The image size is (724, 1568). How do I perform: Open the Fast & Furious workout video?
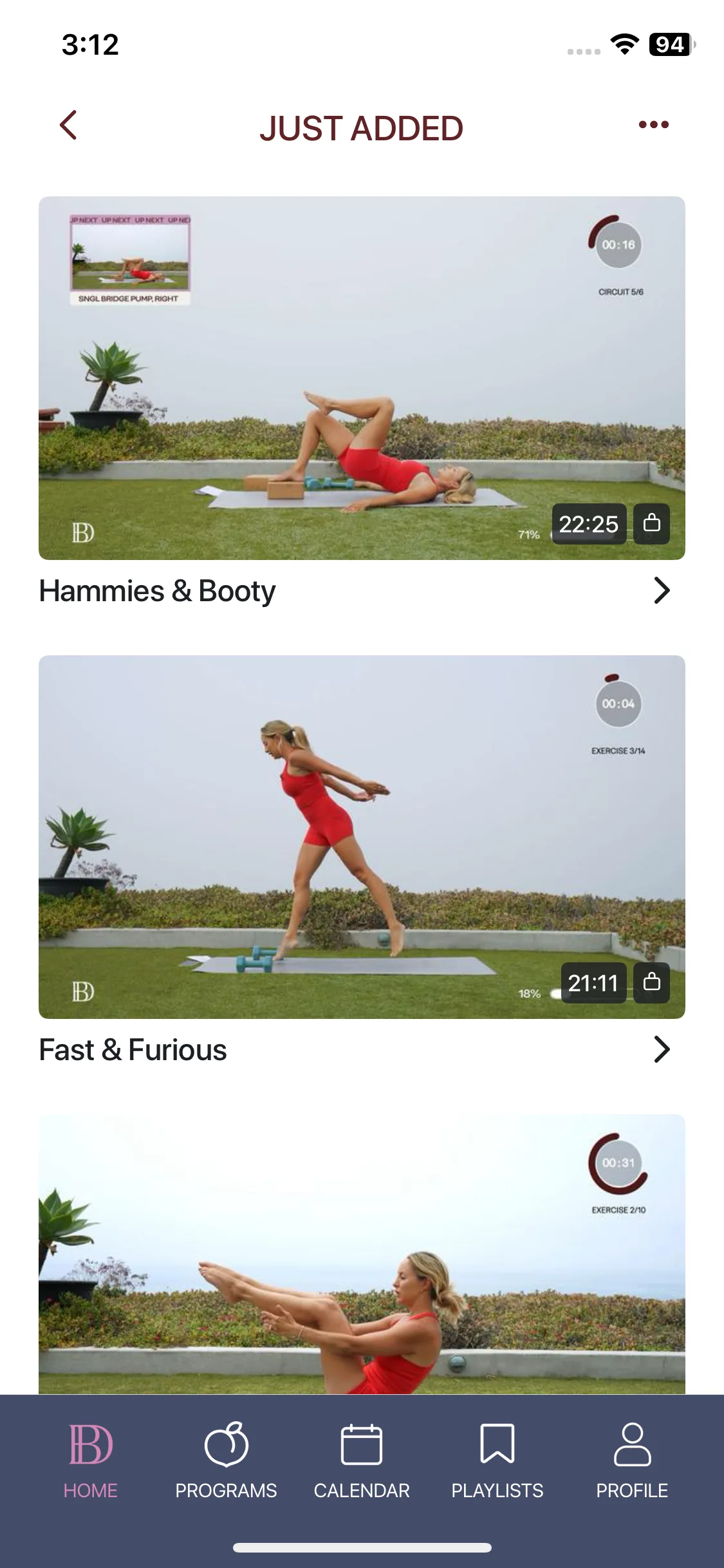(x=362, y=837)
